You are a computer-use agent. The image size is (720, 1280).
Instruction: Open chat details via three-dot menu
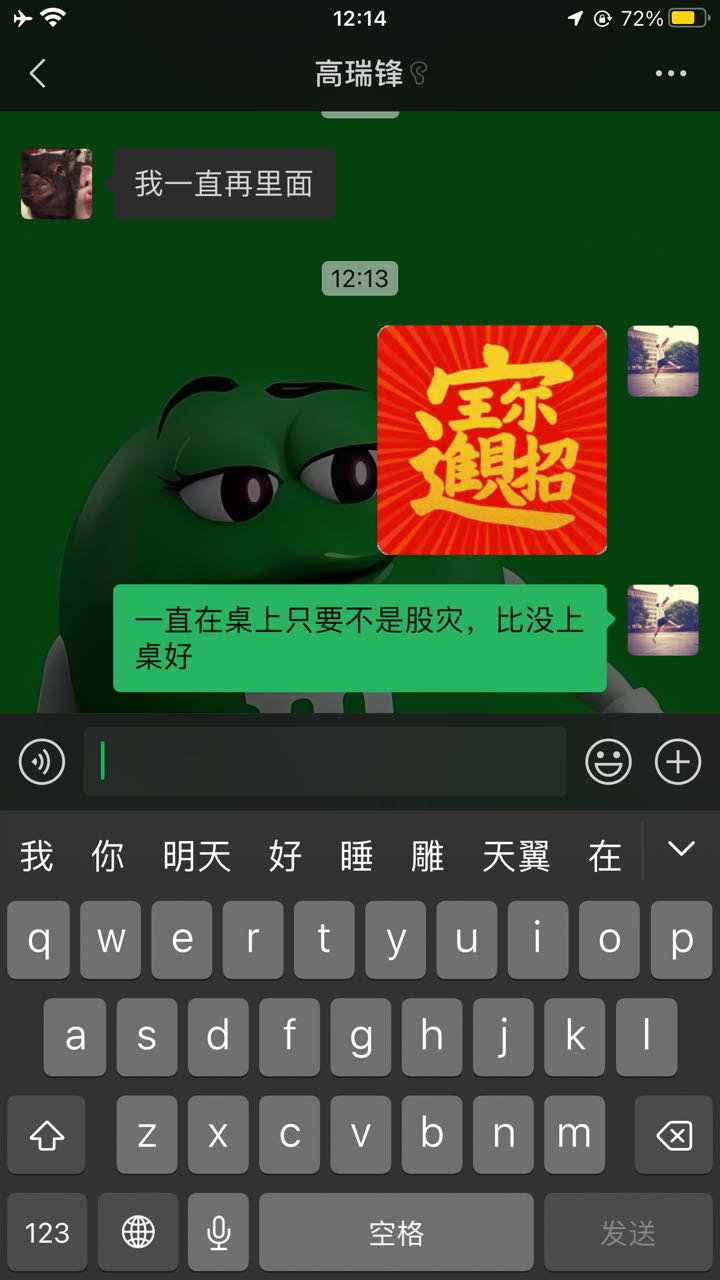click(670, 73)
